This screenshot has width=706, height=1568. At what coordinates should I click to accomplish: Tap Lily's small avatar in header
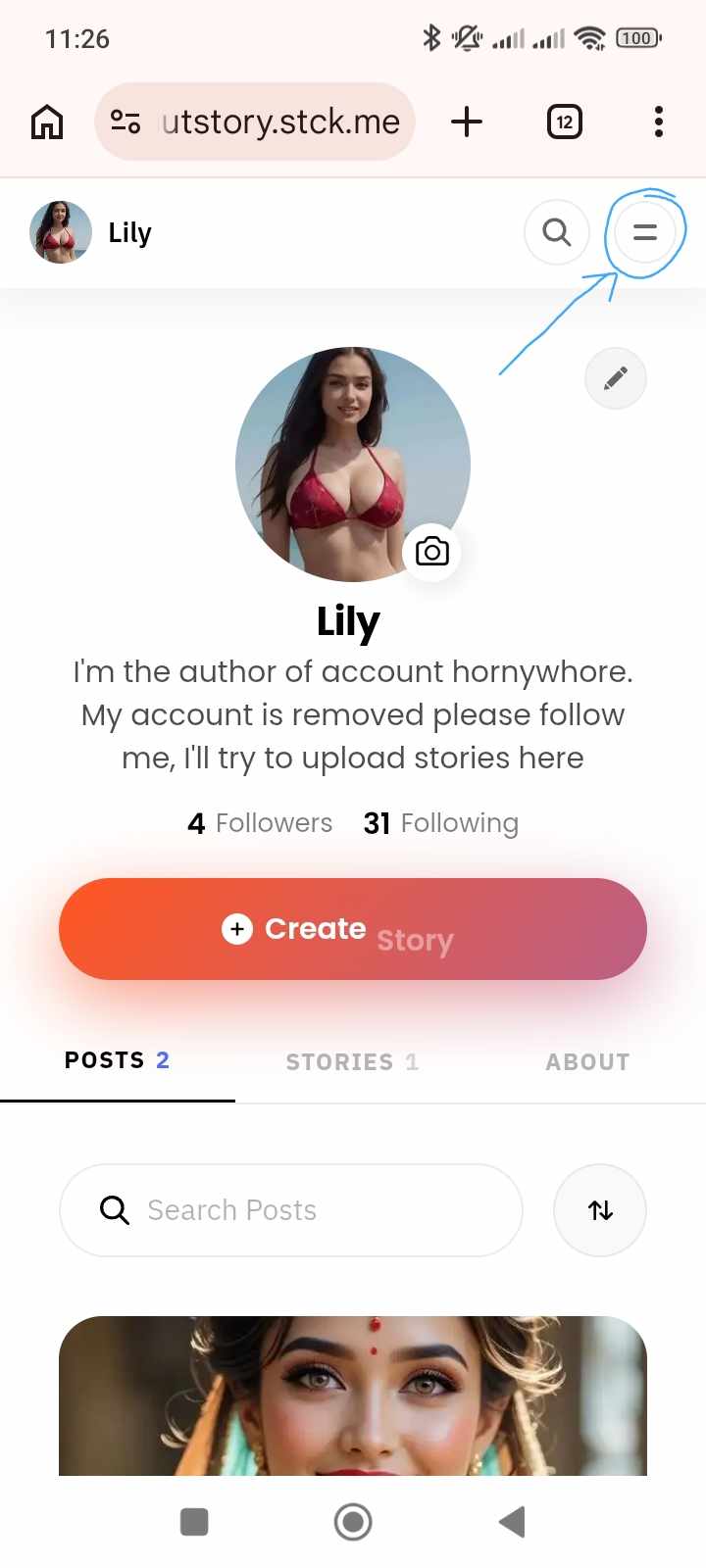61,232
